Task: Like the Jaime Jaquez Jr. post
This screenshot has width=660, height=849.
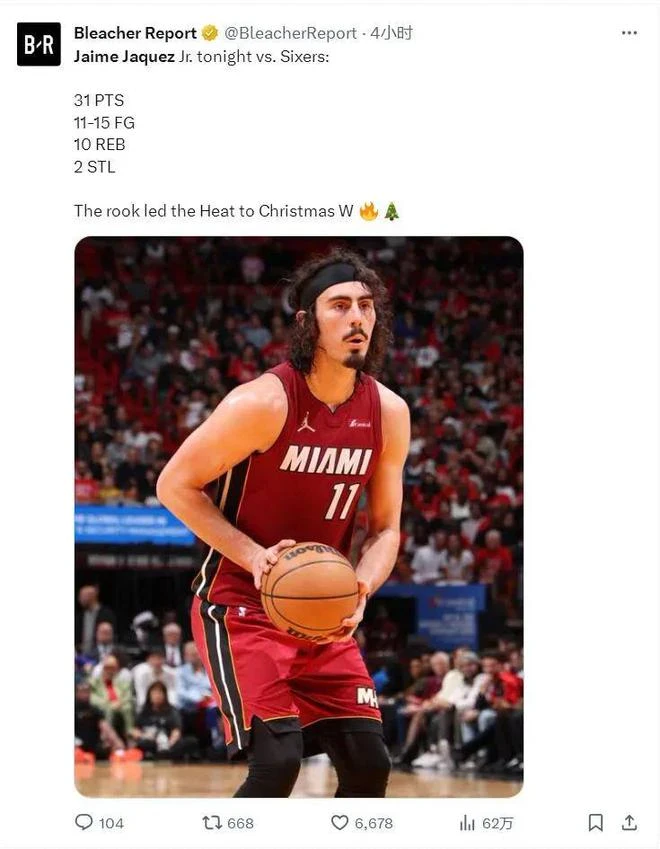Action: tap(340, 822)
